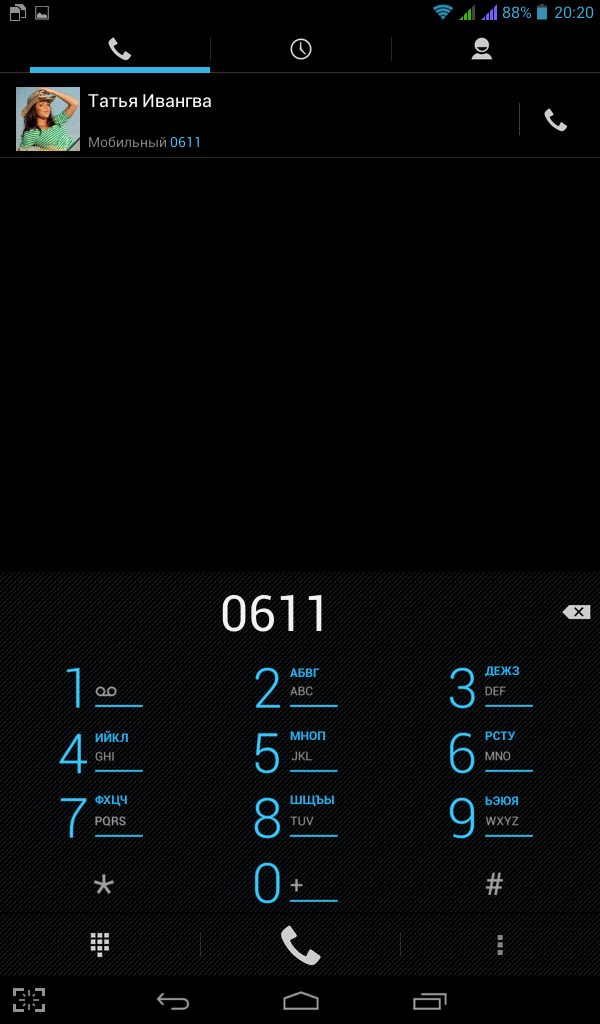Dial the digit 1 voicemail key
Image resolution: width=600 pixels, height=1024 pixels.
tap(104, 687)
